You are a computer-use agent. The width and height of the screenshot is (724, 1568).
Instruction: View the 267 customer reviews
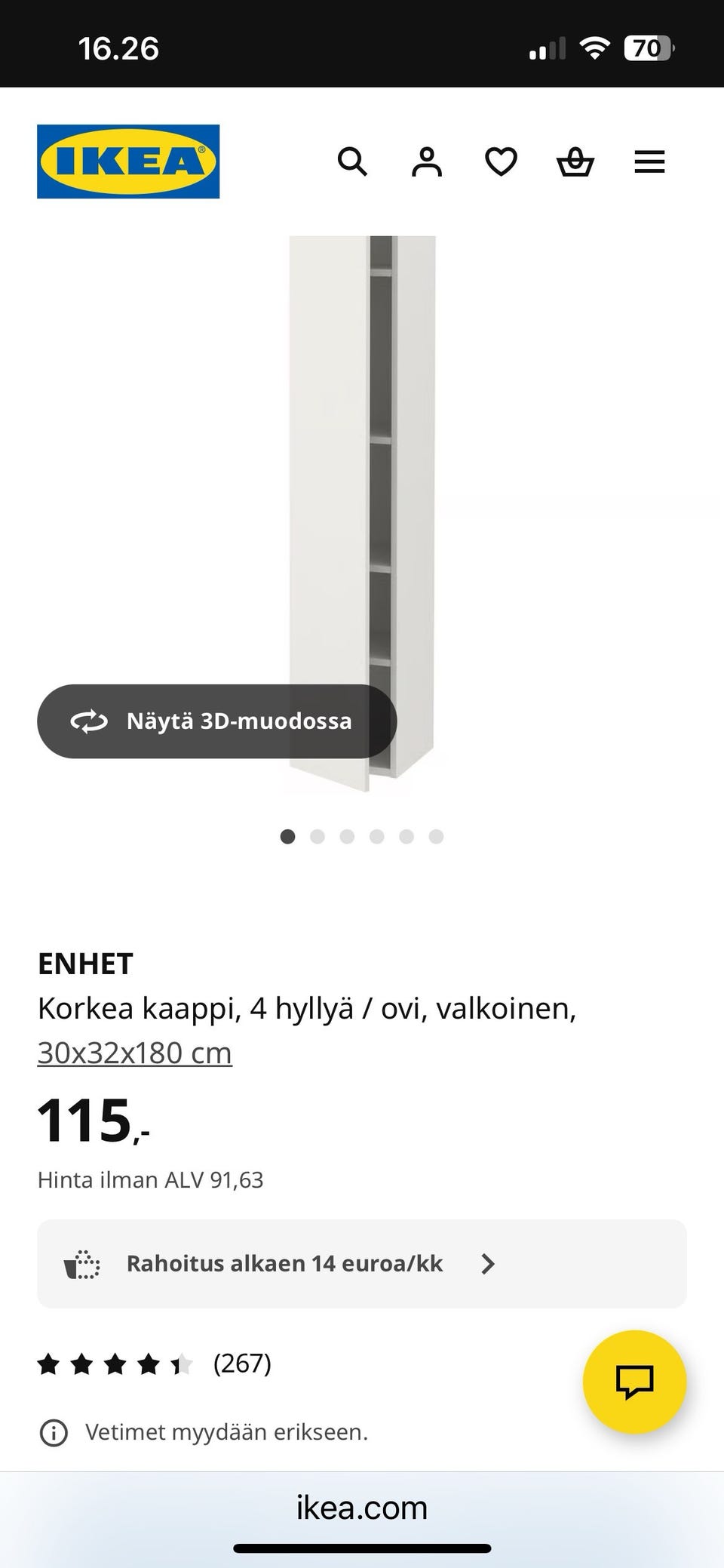pos(241,1364)
